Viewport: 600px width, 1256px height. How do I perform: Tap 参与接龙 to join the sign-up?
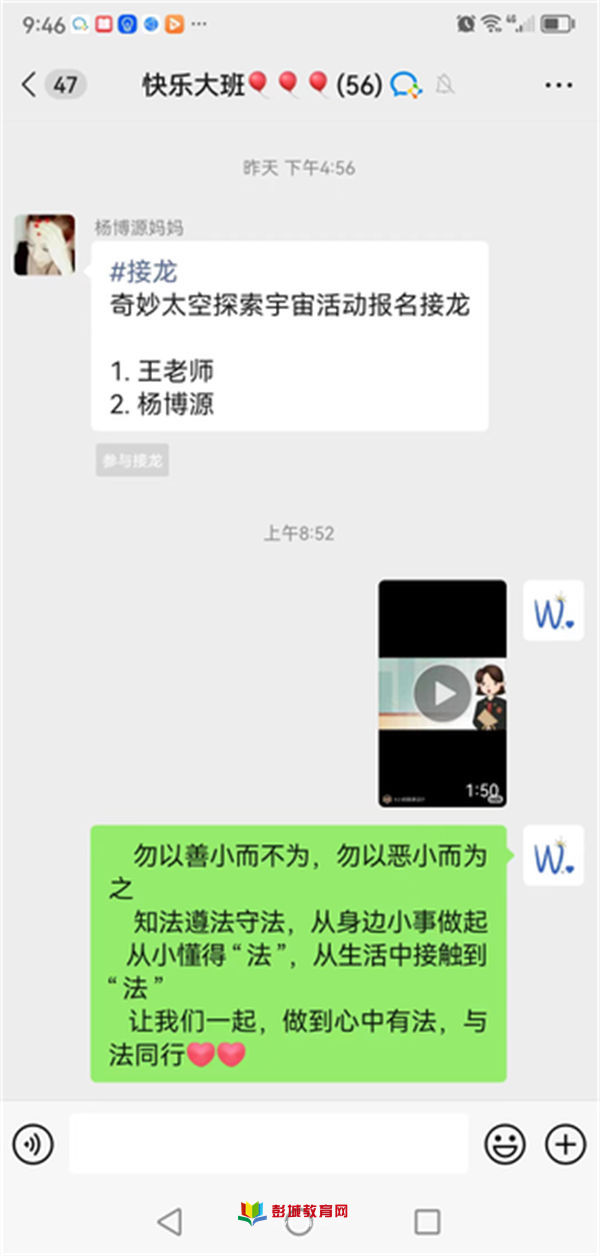[132, 461]
